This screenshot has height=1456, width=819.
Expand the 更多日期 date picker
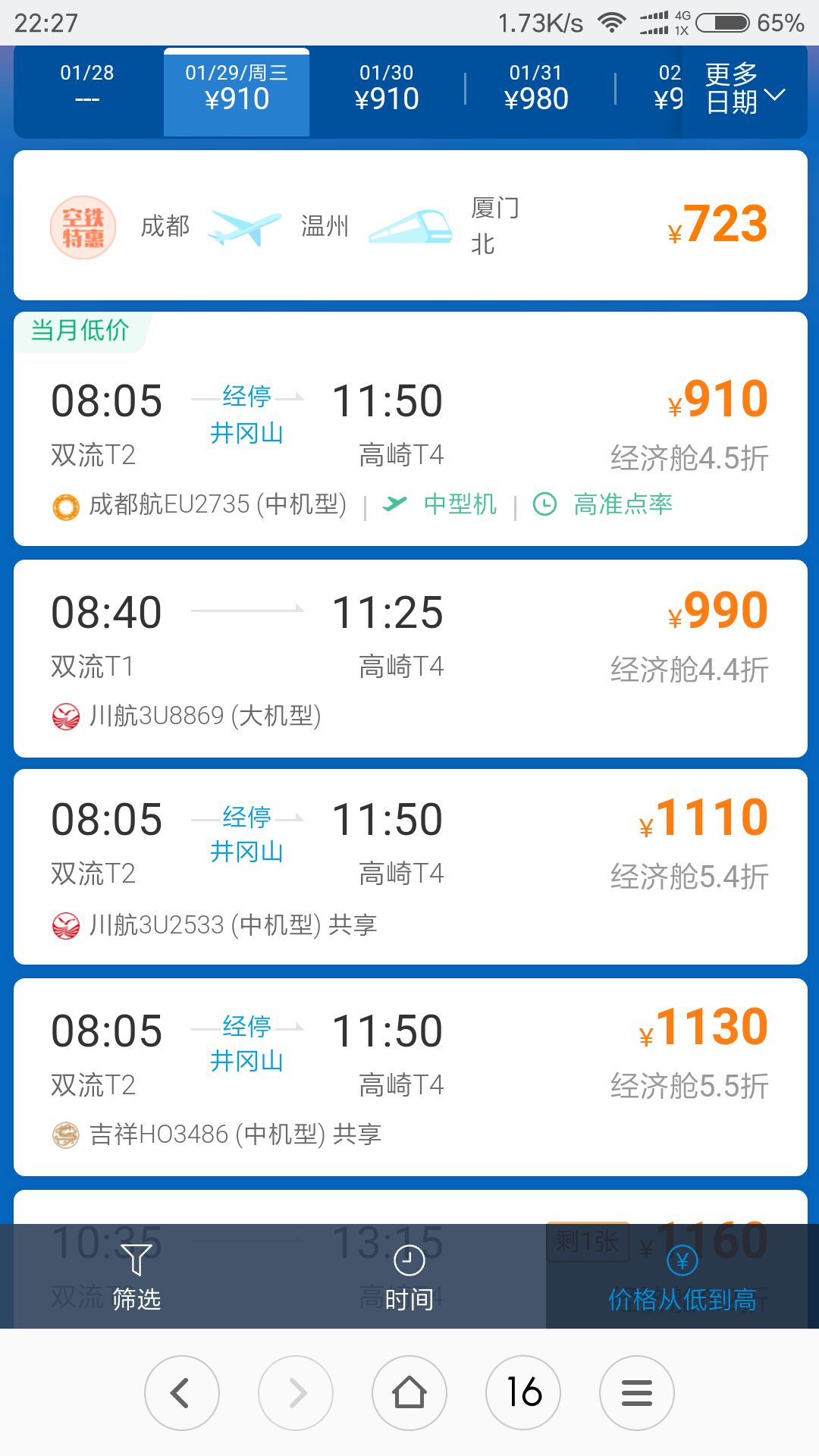tap(744, 88)
